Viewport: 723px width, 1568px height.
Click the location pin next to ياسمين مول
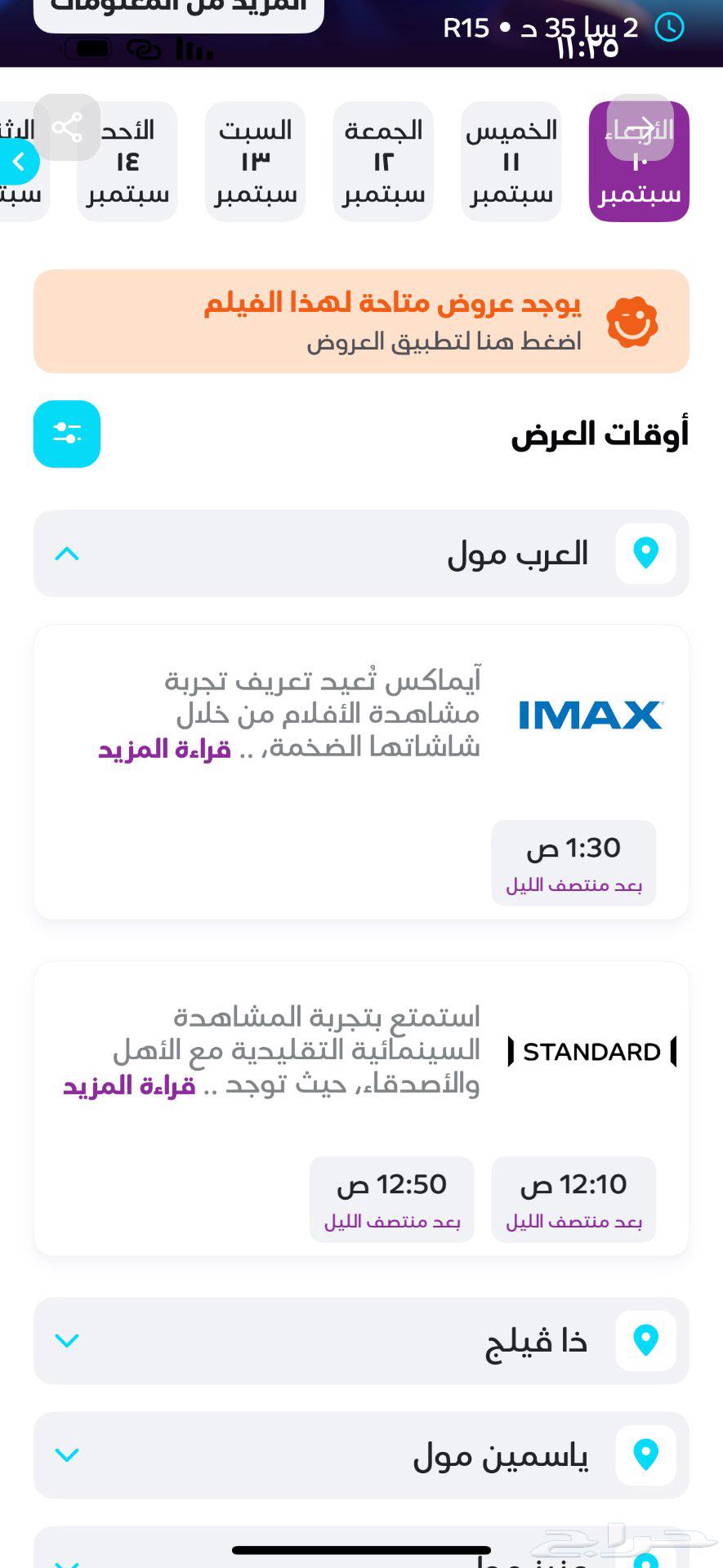pos(646,1454)
